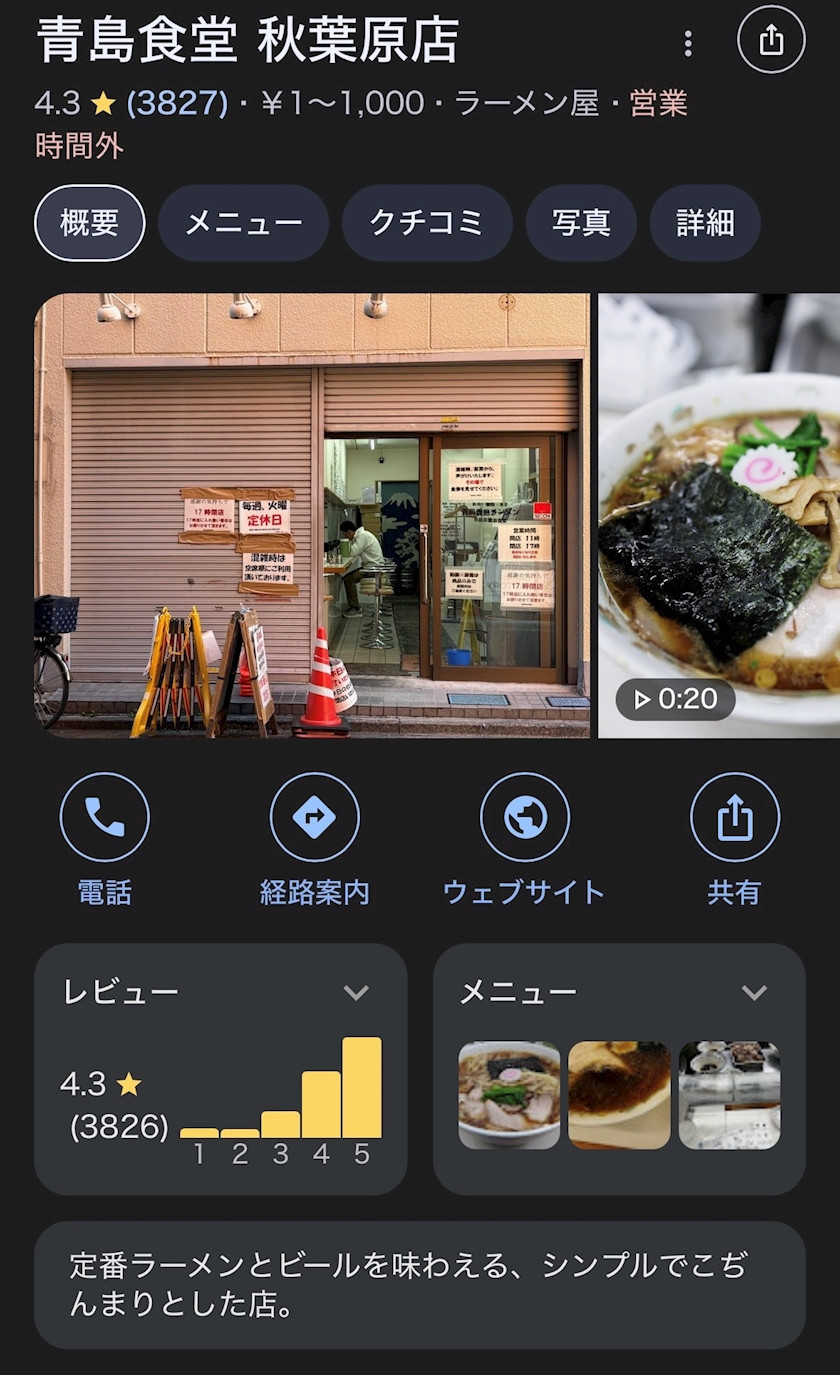Open the middle menu photo with dark soup
The width and height of the screenshot is (840, 1375).
(619, 1095)
